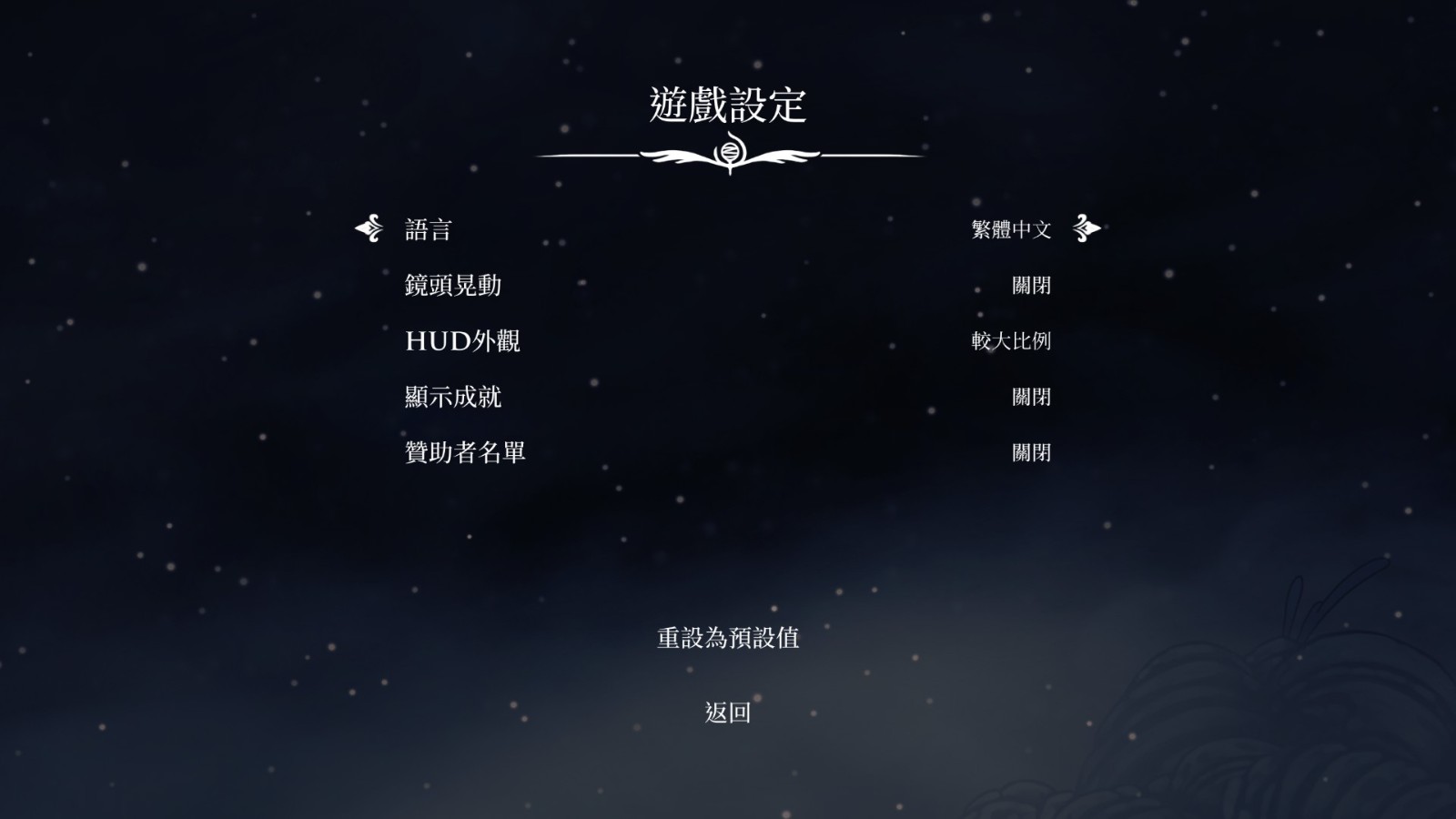This screenshot has width=1456, height=819.
Task: Go back using the 返回 button
Action: point(728,712)
